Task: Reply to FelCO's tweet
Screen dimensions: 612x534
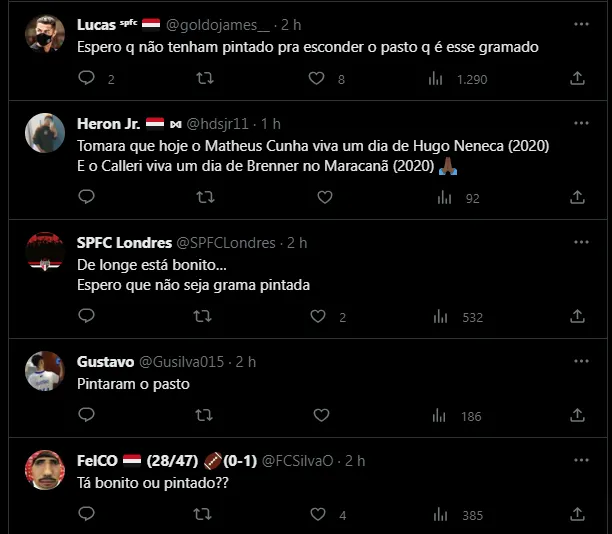Action: (x=86, y=514)
